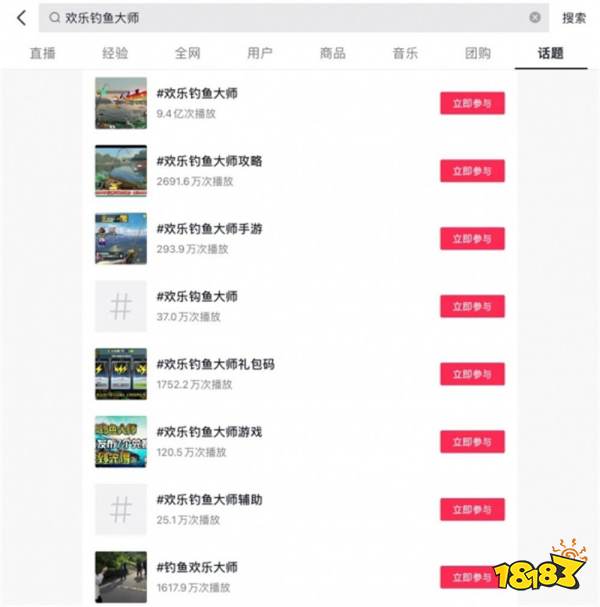The height and width of the screenshot is (607, 600).
Task: Open the #欢乐钓鱼大师手游 topic
Action: pos(210,229)
